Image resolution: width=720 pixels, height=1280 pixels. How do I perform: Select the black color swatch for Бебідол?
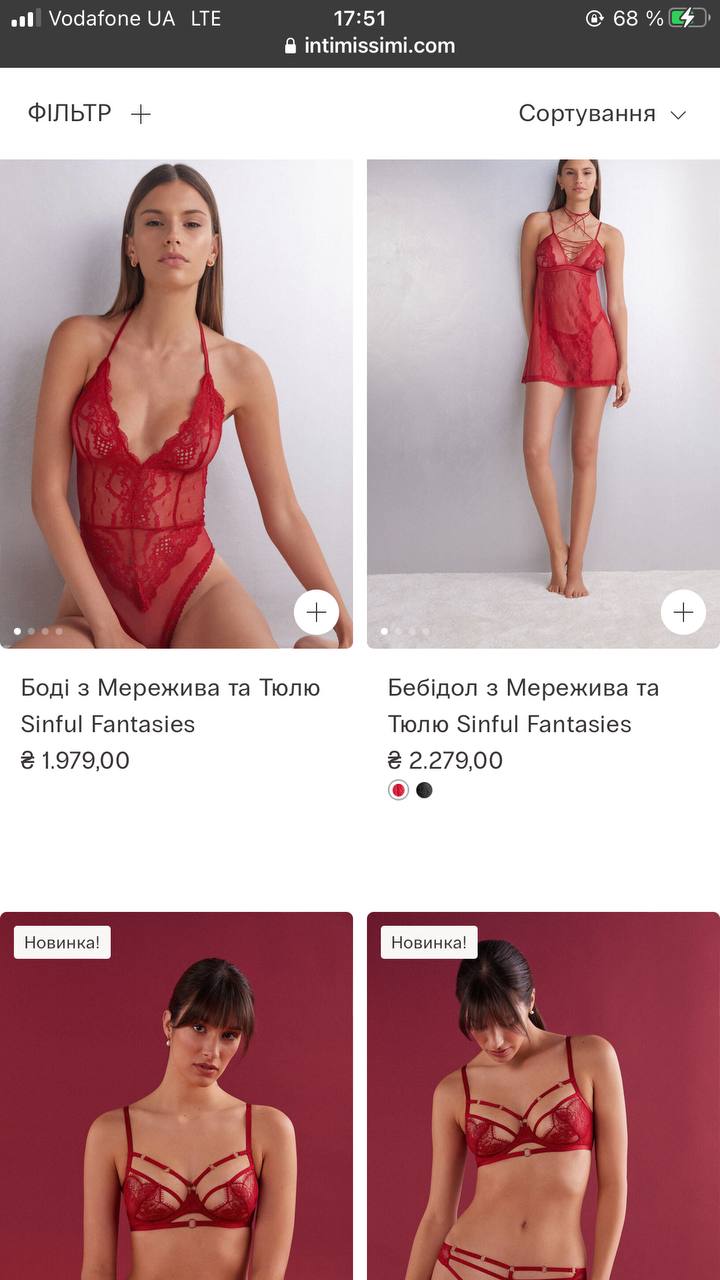pyautogui.click(x=424, y=790)
